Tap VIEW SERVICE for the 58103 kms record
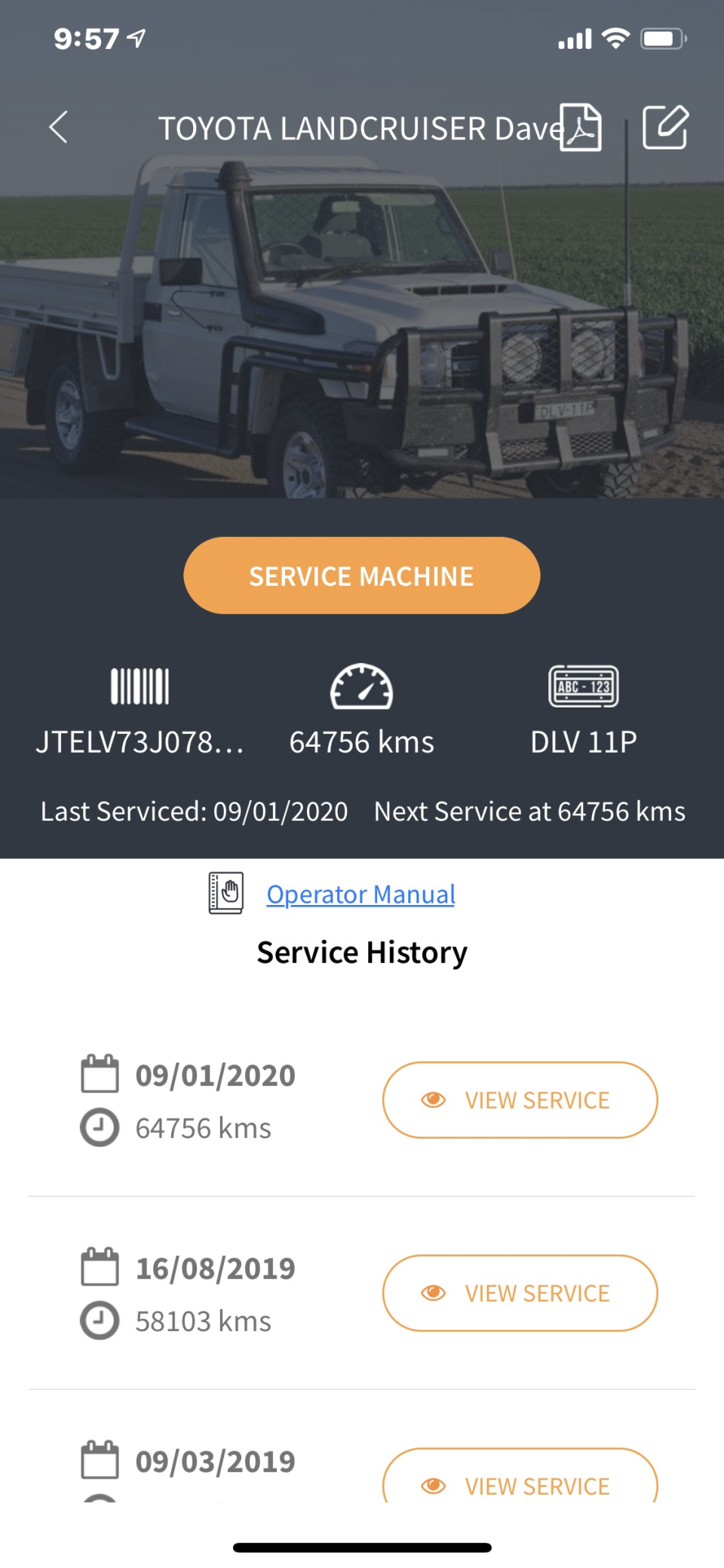The height and width of the screenshot is (1568, 724). 519,1293
